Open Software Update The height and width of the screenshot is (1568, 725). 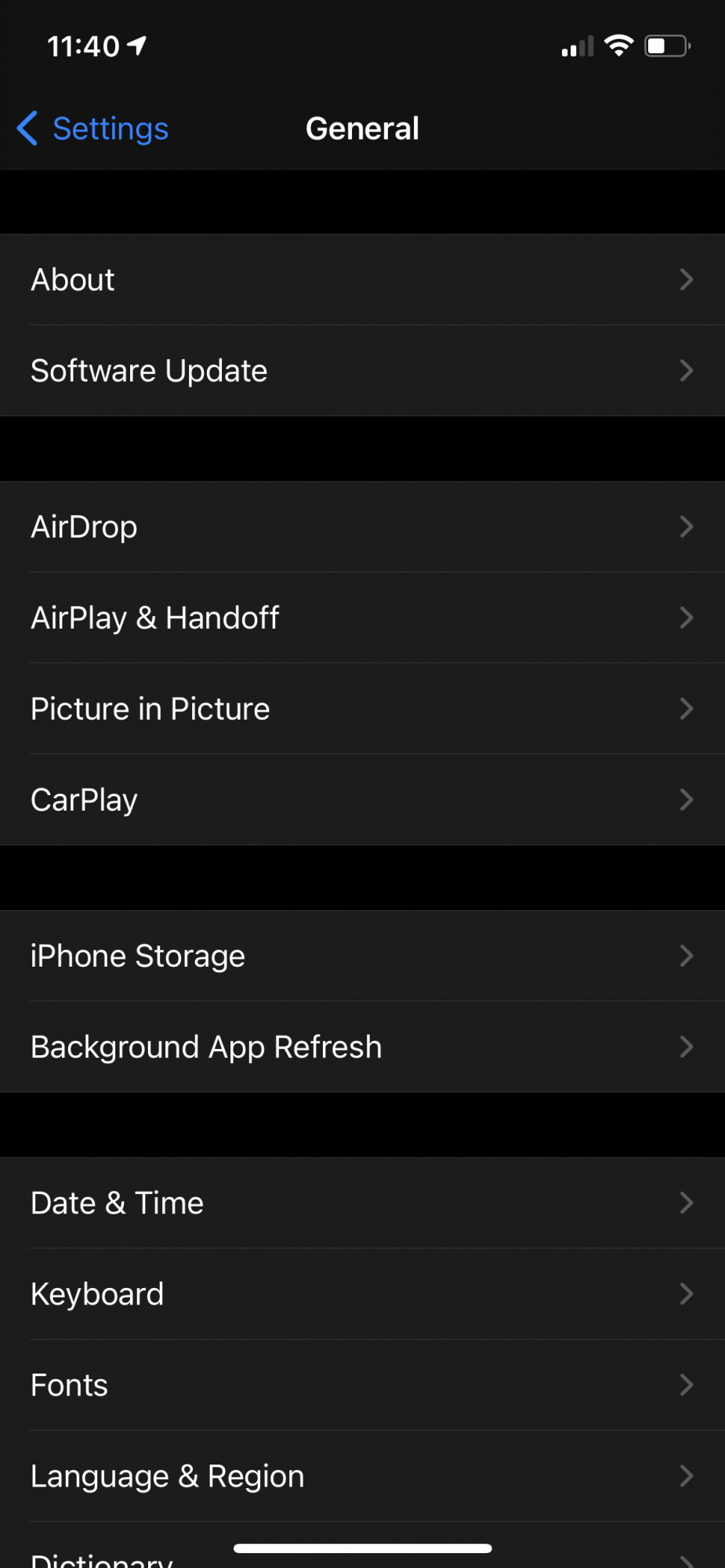tap(362, 371)
